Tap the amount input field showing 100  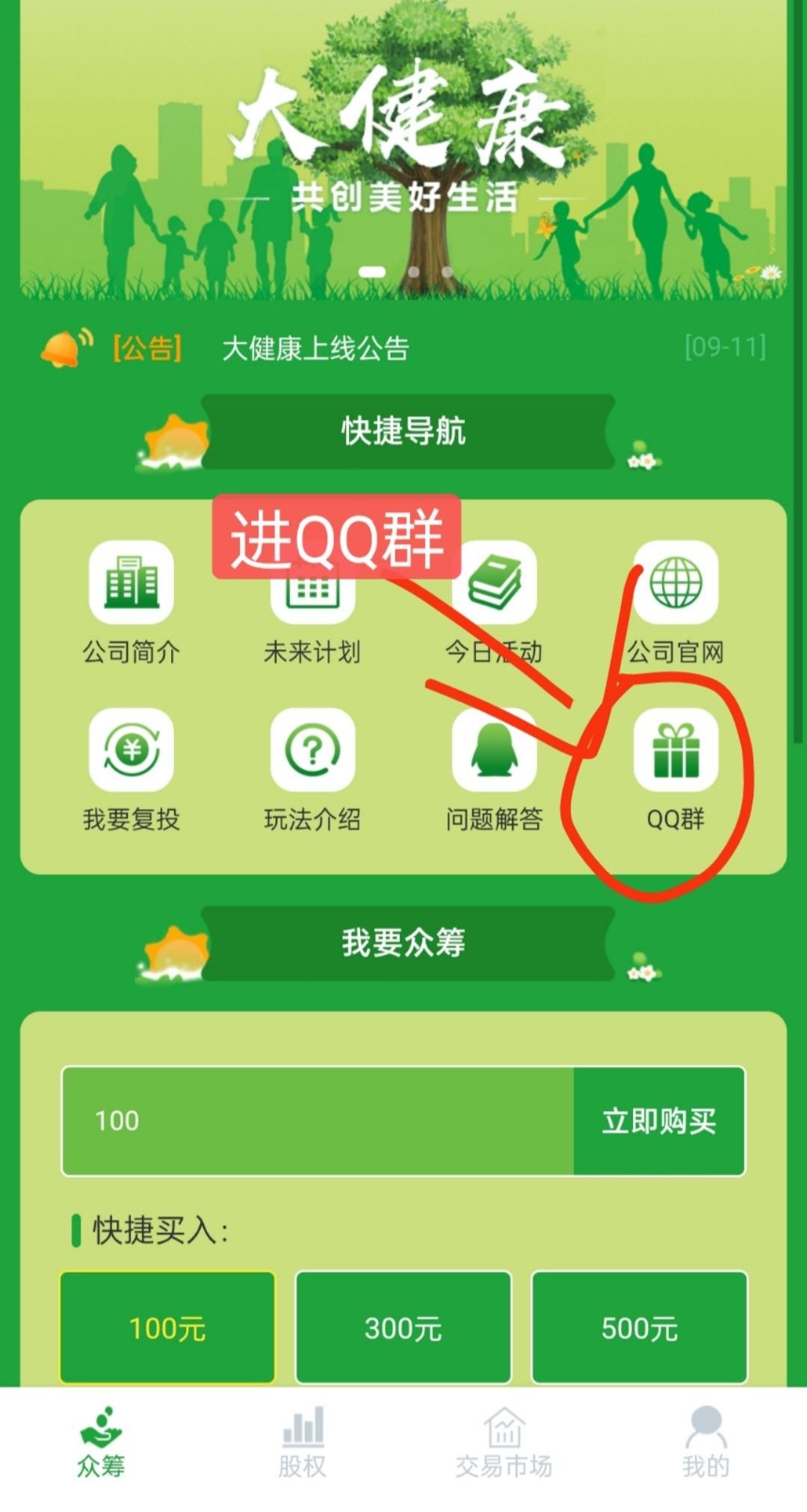pos(318,1121)
